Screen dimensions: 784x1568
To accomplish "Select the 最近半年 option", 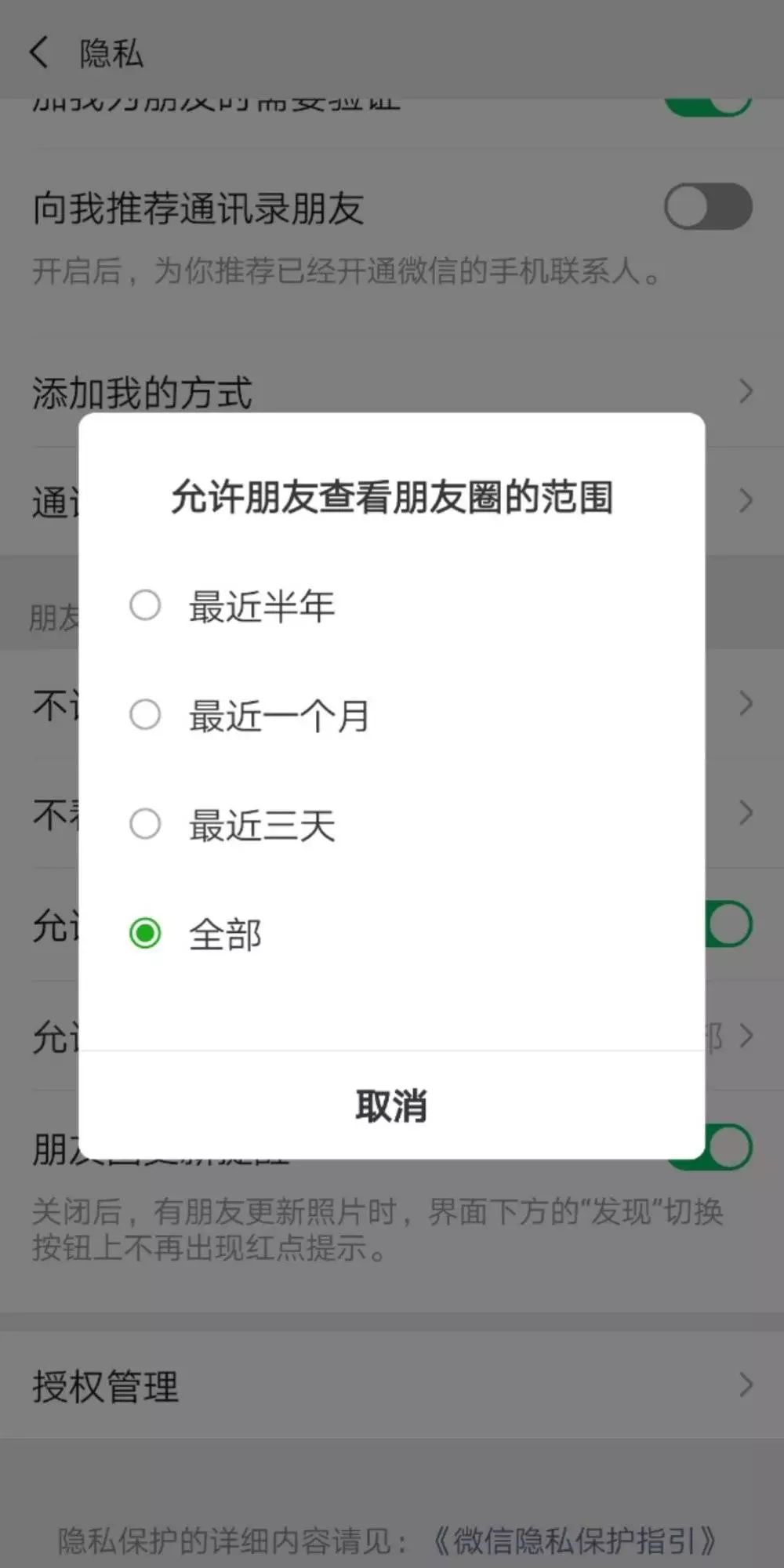I will (146, 605).
